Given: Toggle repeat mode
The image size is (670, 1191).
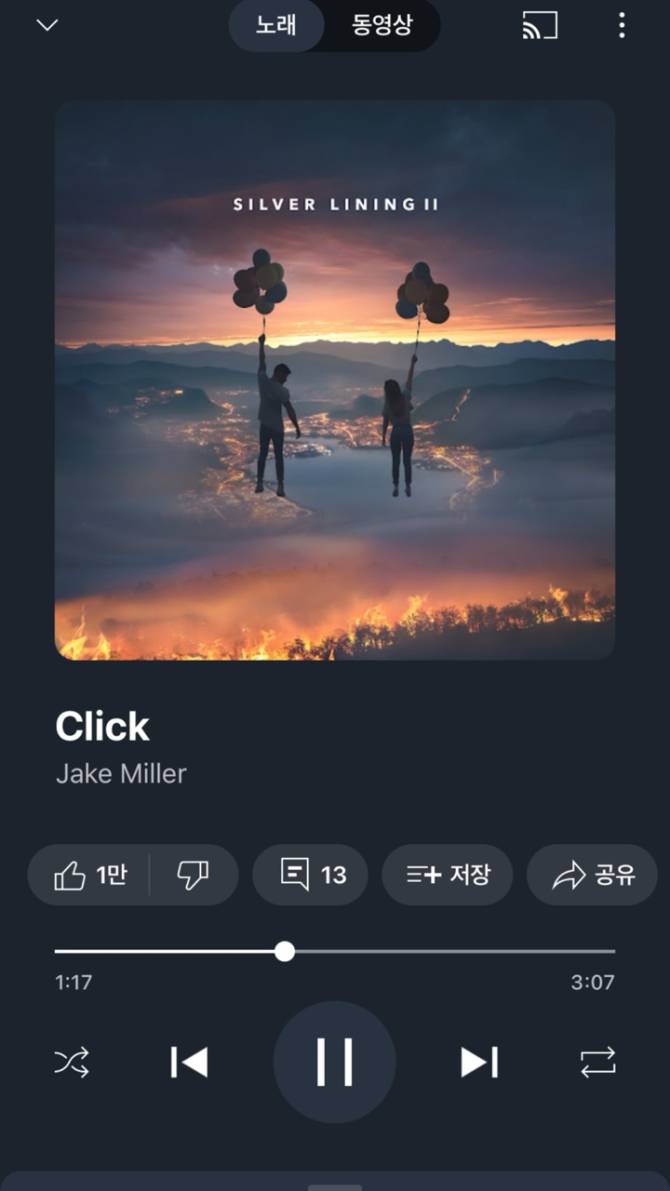Looking at the screenshot, I should [598, 1062].
